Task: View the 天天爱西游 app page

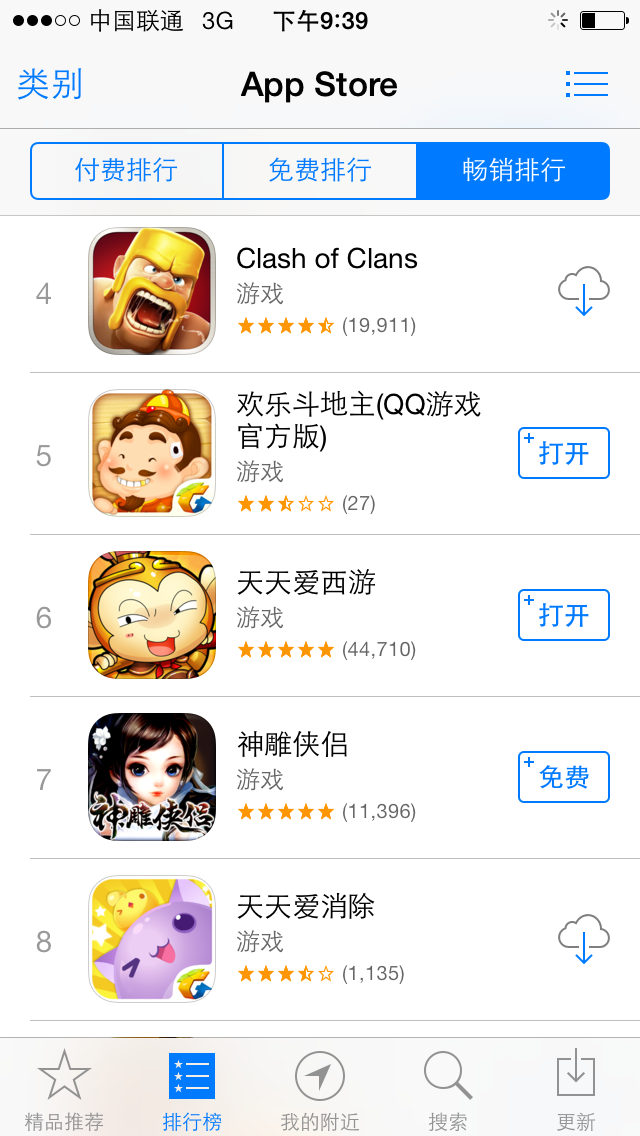Action: coord(306,583)
